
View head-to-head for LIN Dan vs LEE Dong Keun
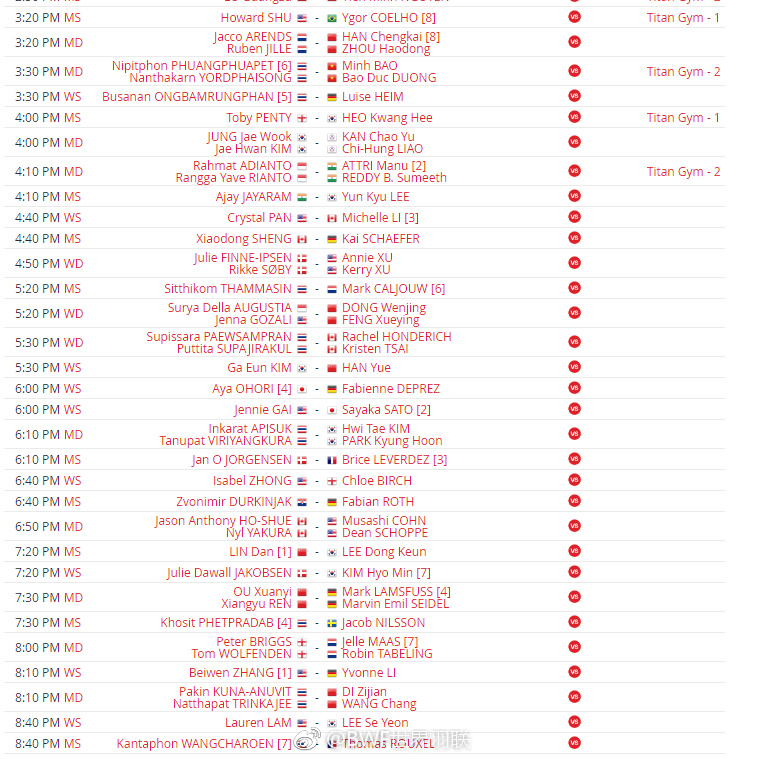pyautogui.click(x=574, y=552)
